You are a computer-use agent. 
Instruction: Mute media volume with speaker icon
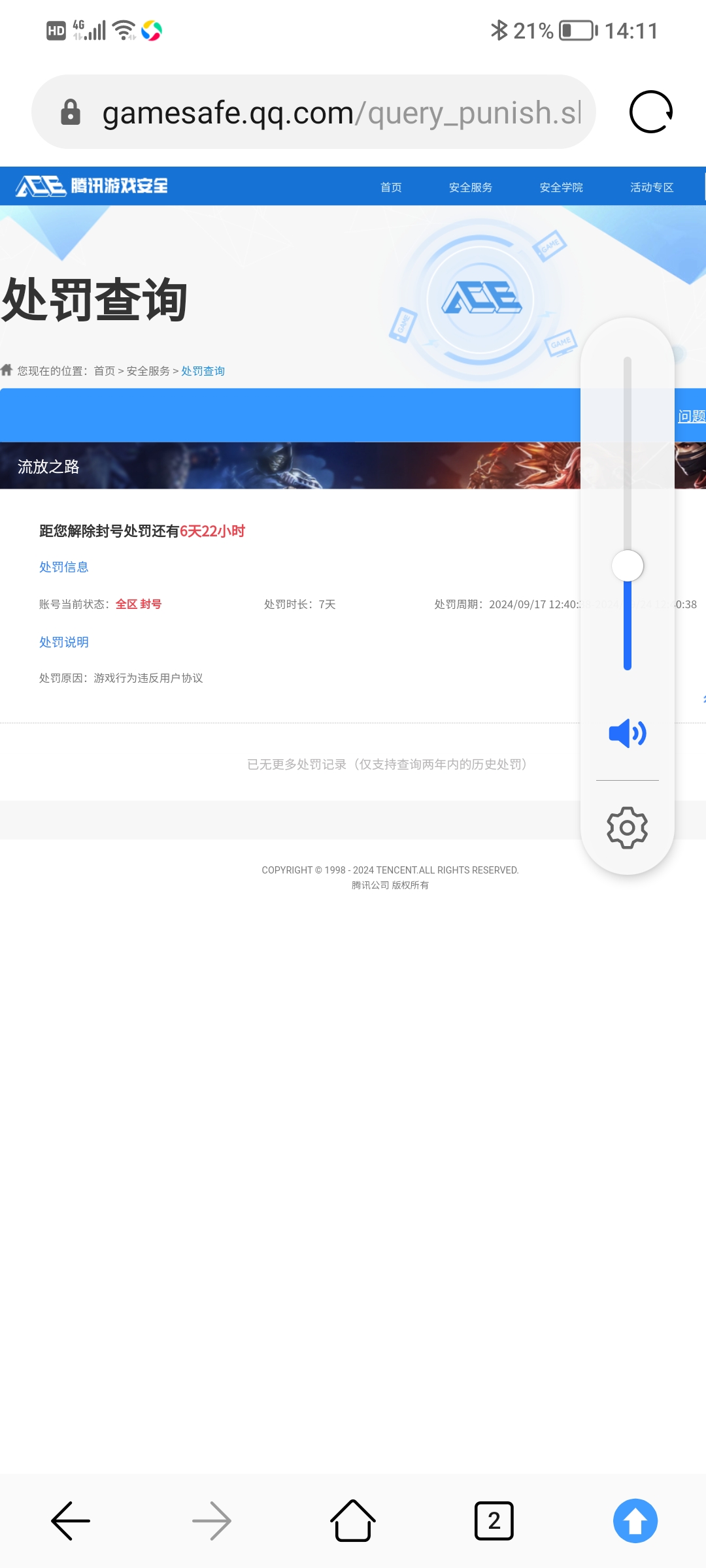(627, 733)
